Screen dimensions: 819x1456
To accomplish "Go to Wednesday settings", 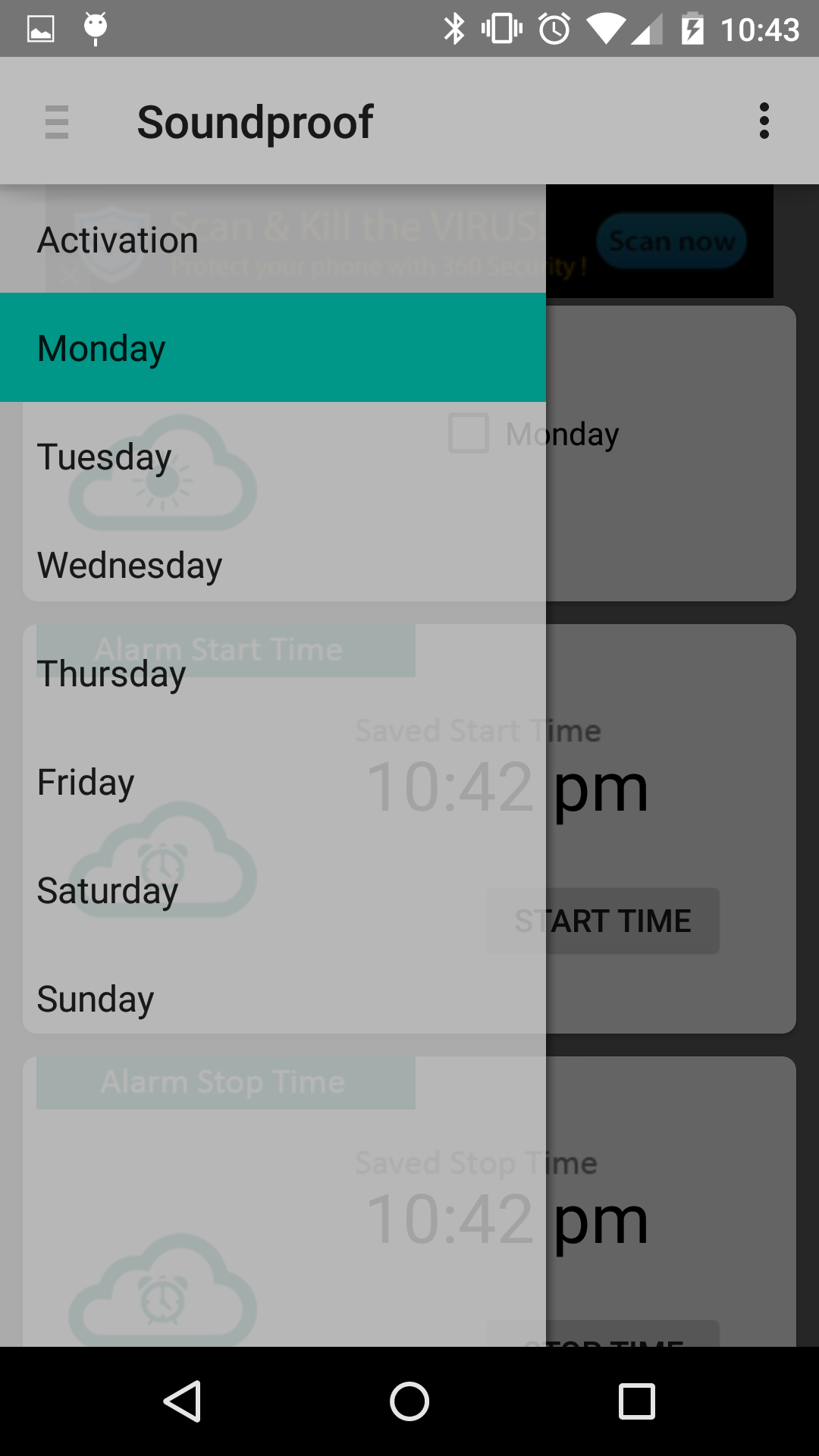I will (273, 565).
